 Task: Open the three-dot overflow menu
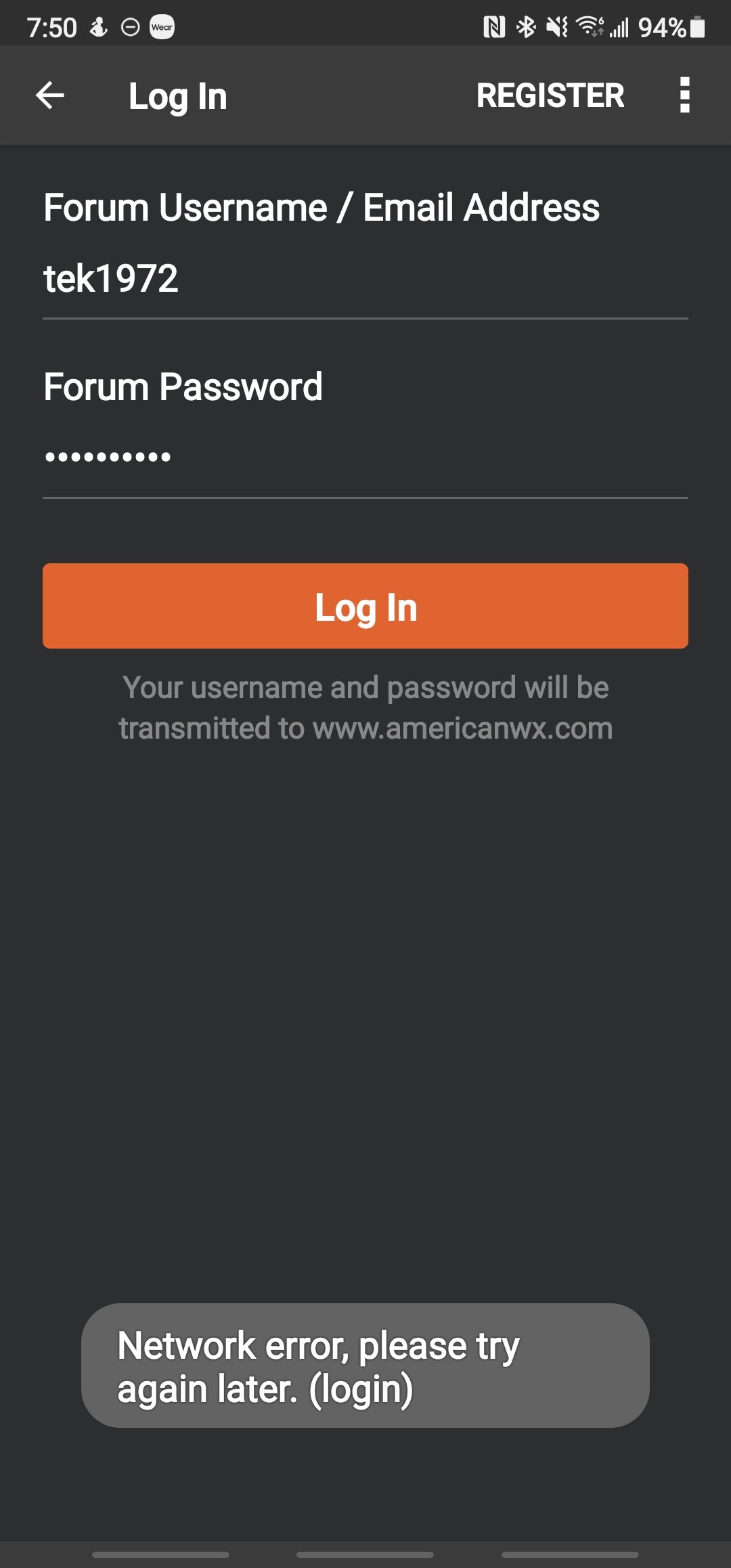pos(684,95)
